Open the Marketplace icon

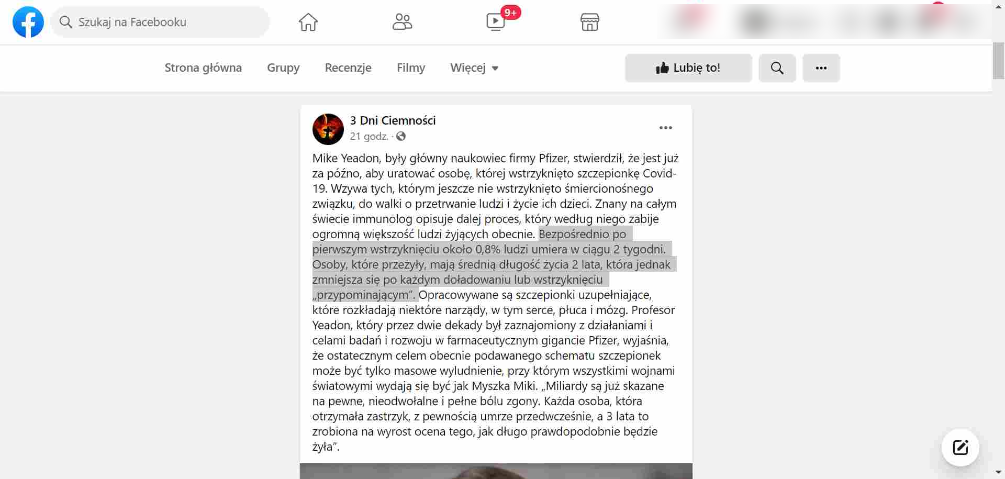tap(590, 22)
